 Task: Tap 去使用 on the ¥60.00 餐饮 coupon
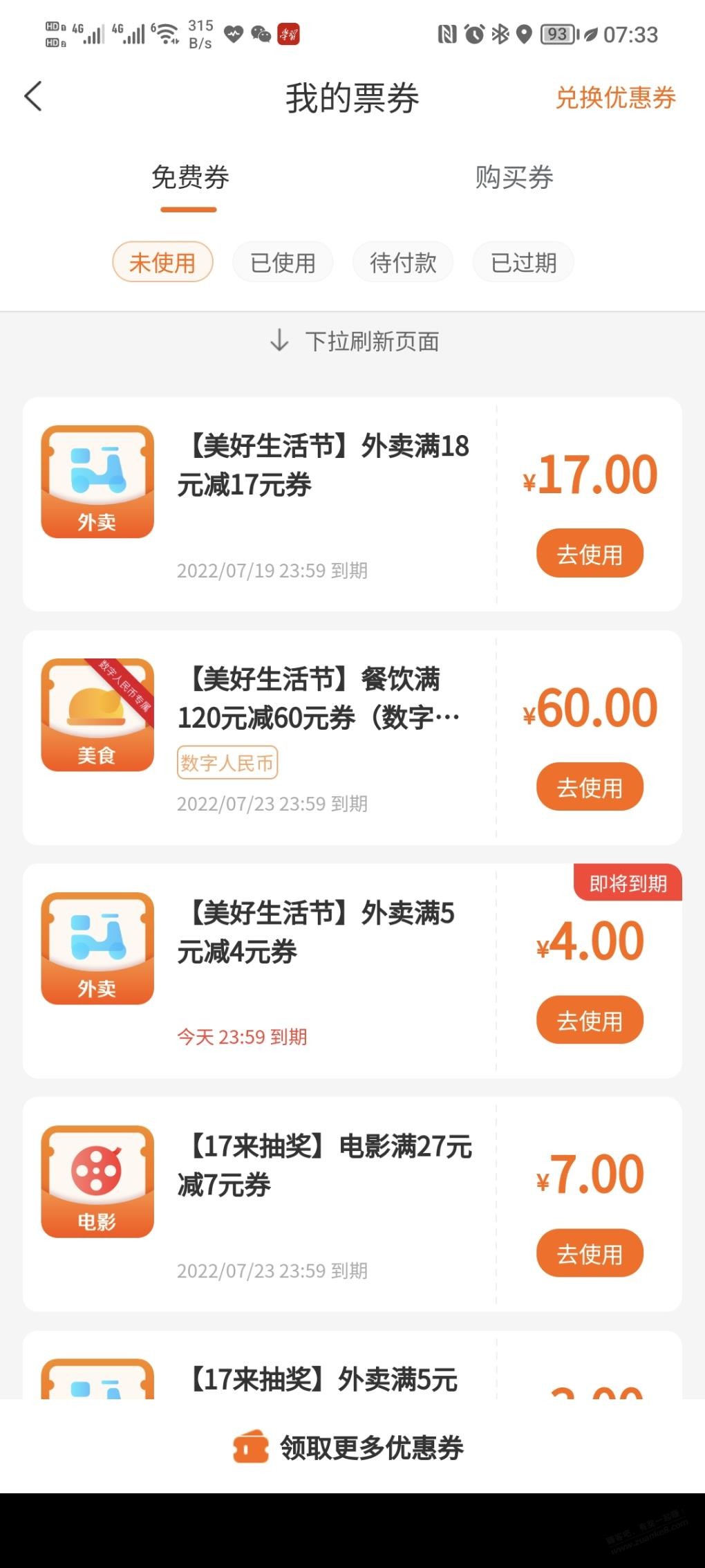590,786
